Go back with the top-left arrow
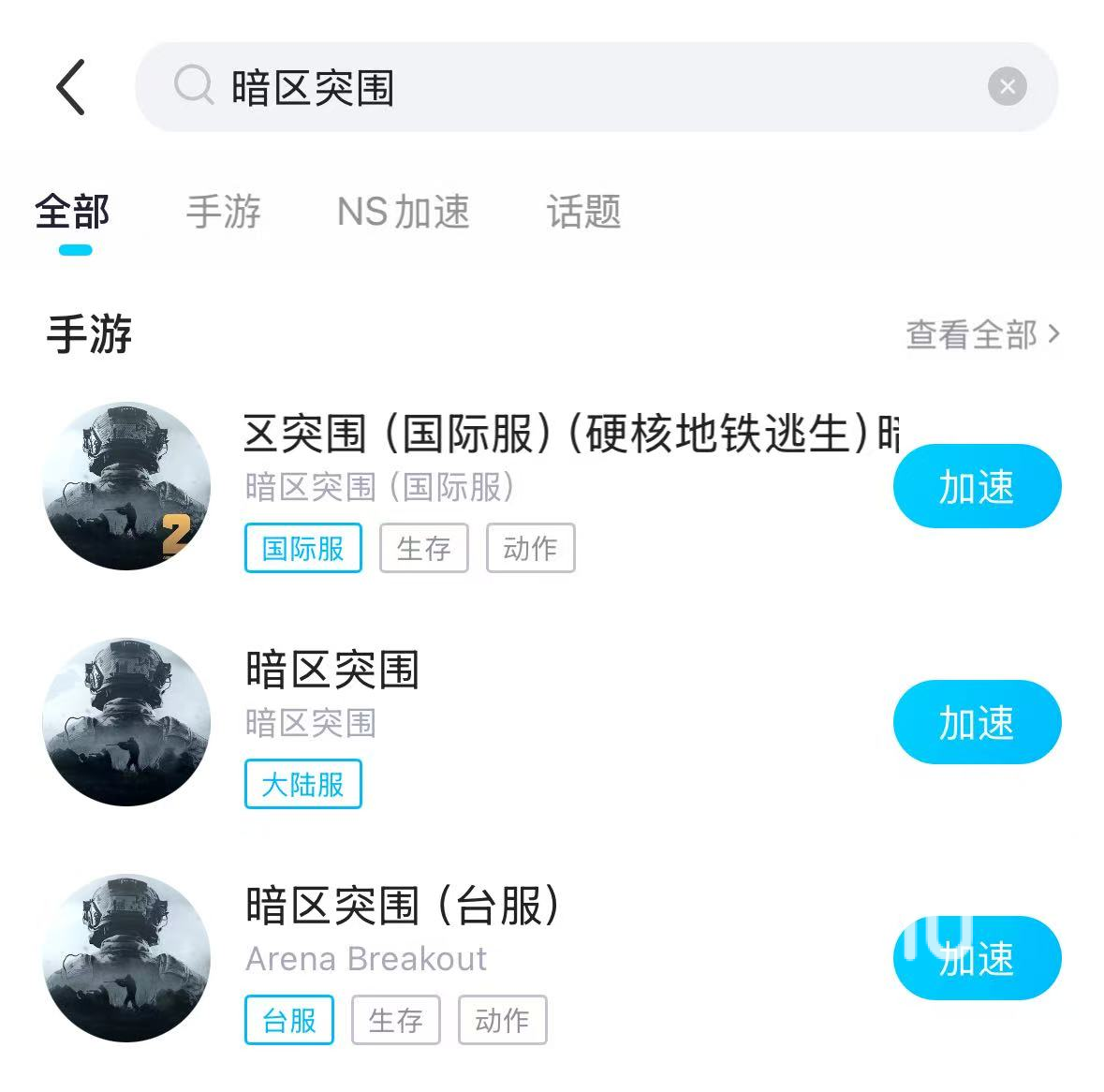This screenshot has height=1092, width=1104. coord(71,87)
